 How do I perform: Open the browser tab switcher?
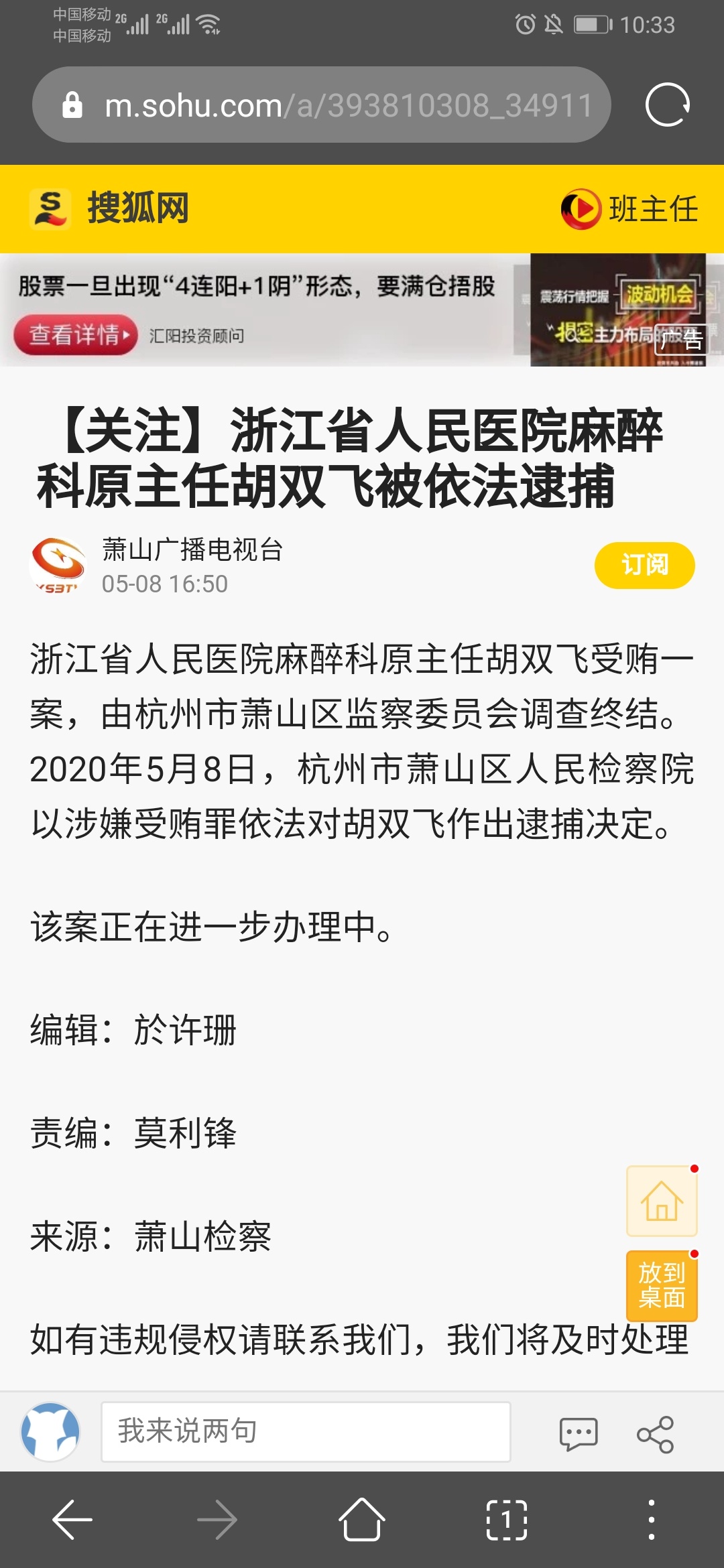(506, 1520)
